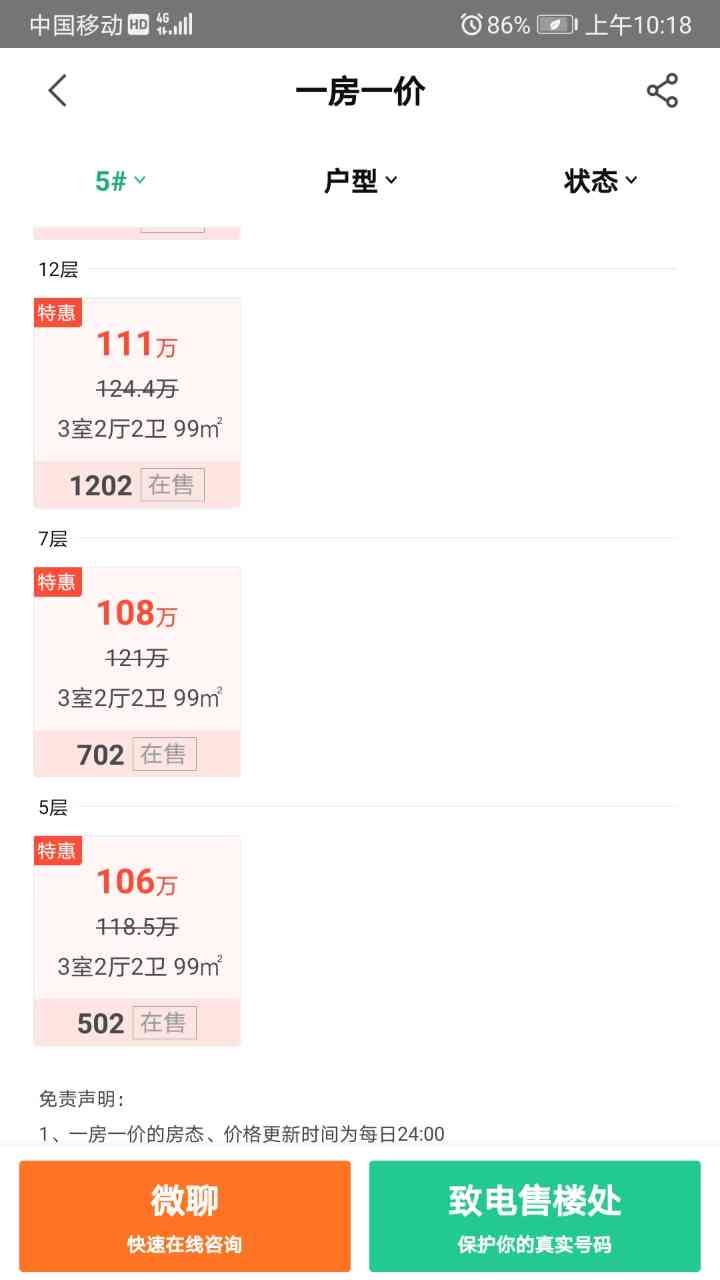Share this price list
The width and height of the screenshot is (720, 1280).
pyautogui.click(x=662, y=91)
